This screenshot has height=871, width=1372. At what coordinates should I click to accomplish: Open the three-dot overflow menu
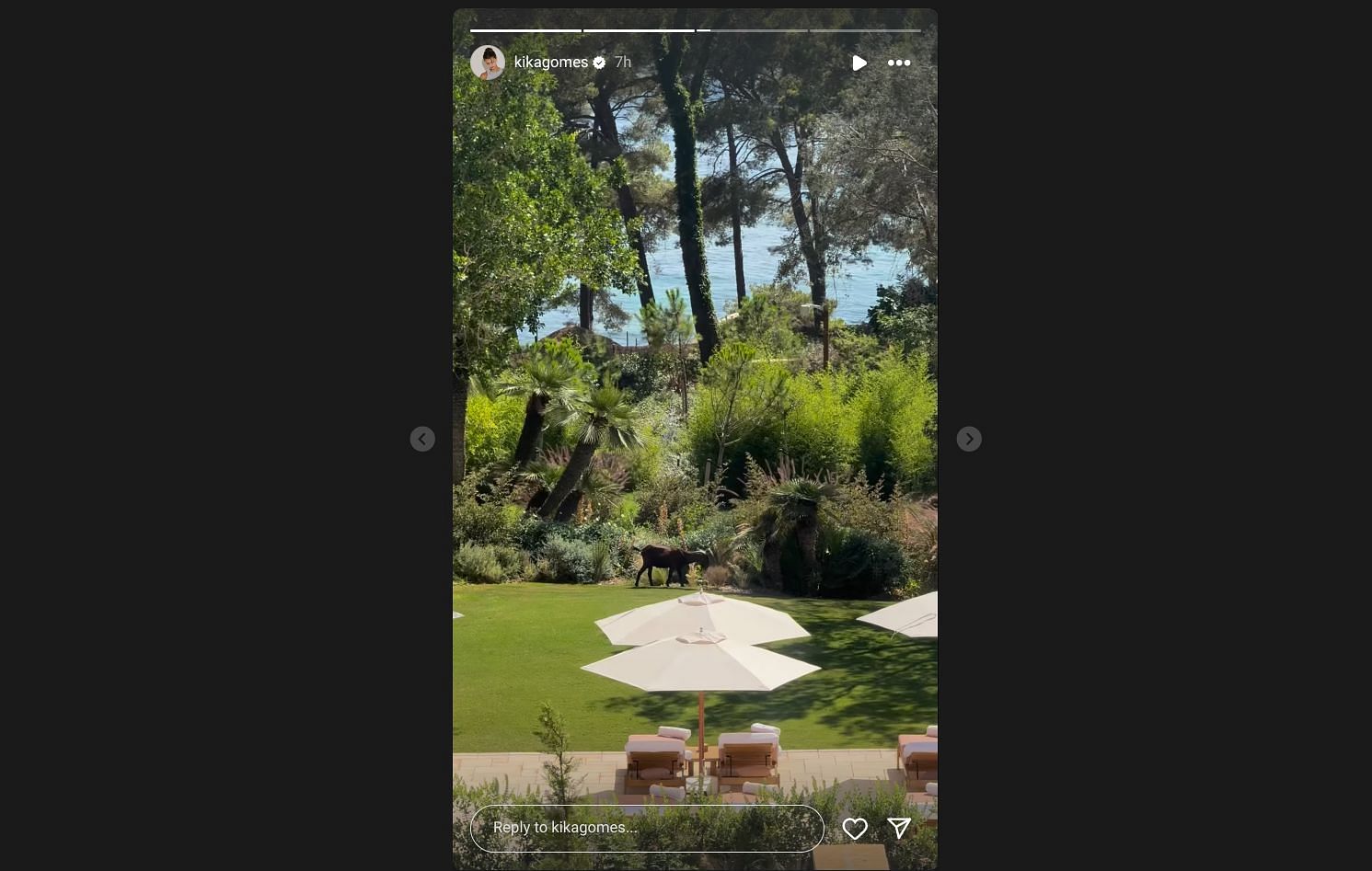coord(899,63)
